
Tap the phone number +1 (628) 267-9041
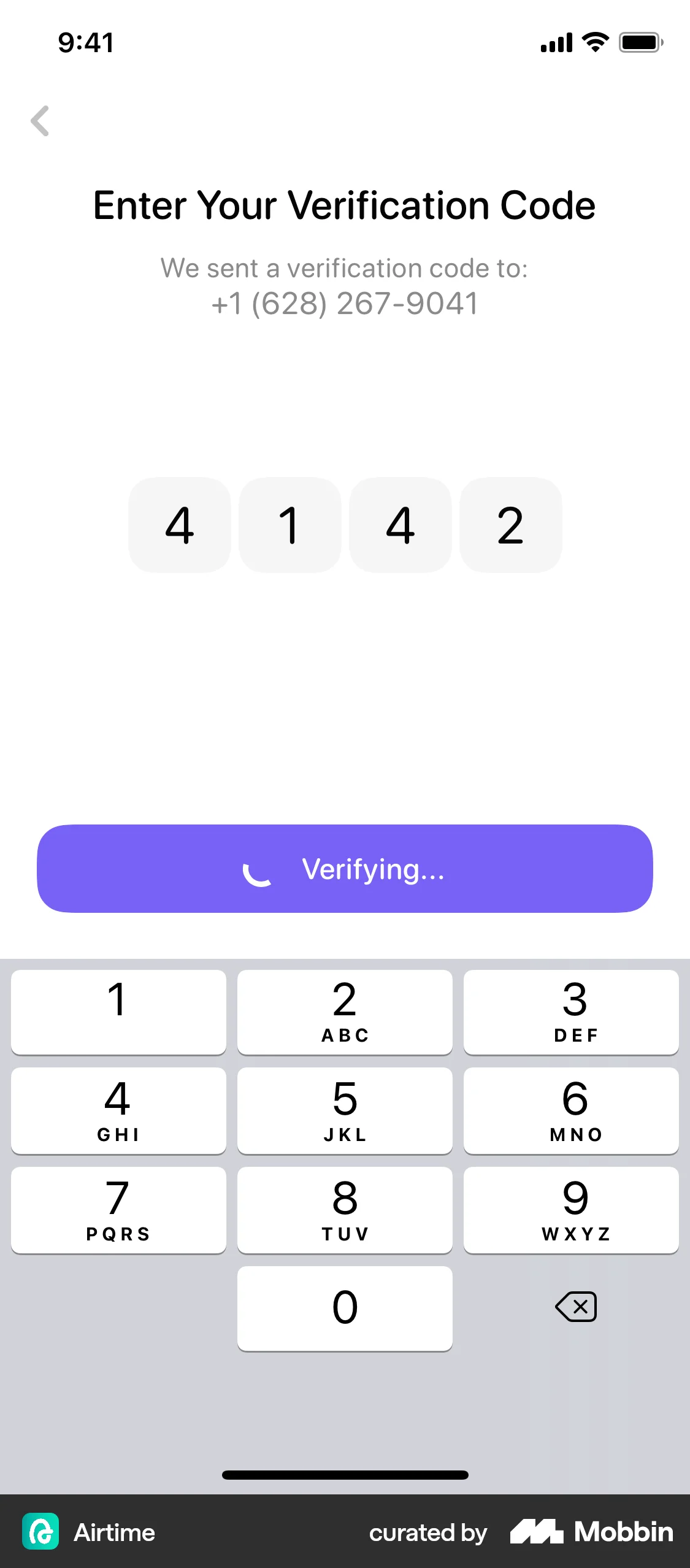(x=345, y=303)
